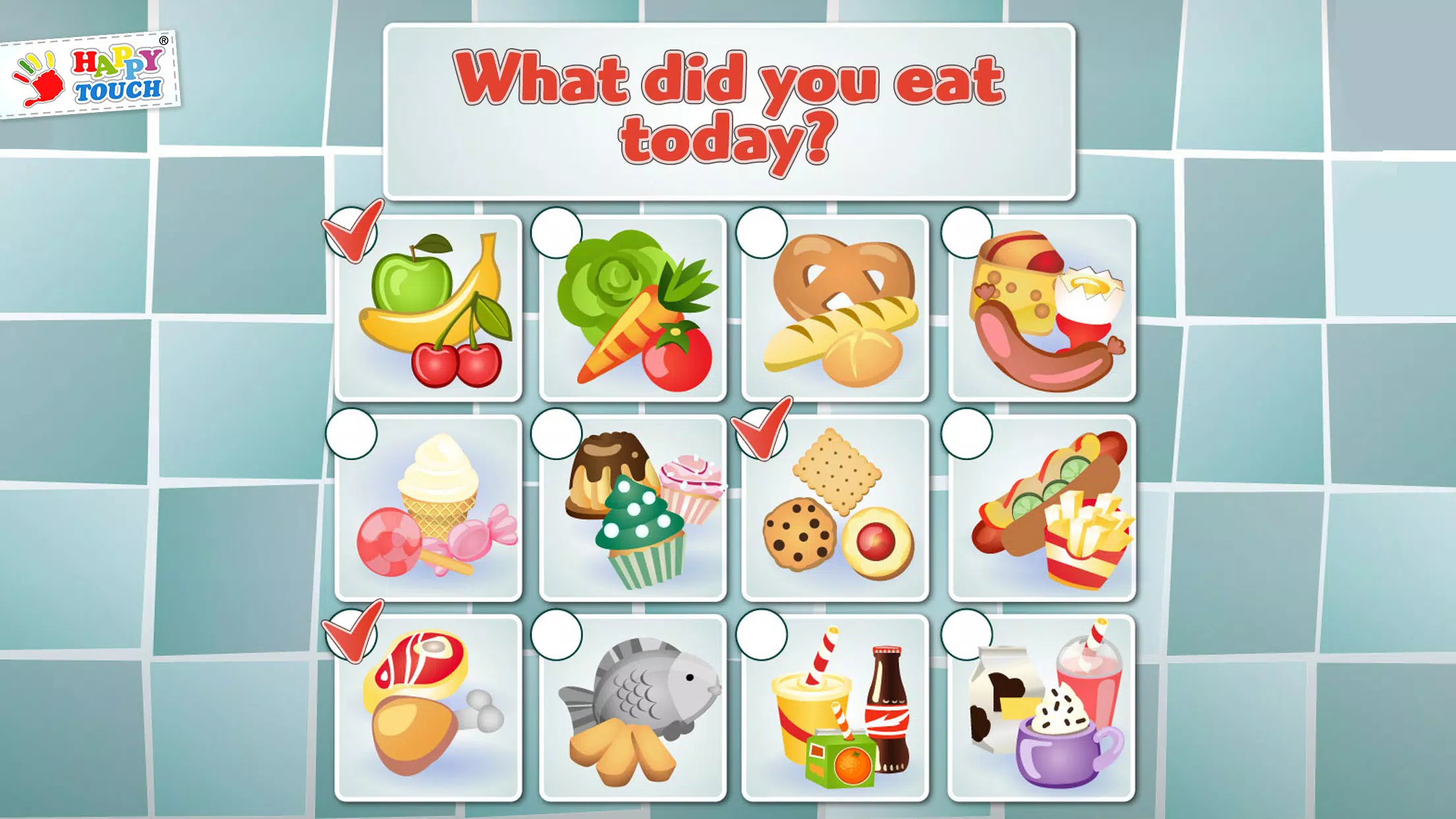Check the ice cream and candy tile
Viewport: 1456px width, 819px height.
point(429,508)
